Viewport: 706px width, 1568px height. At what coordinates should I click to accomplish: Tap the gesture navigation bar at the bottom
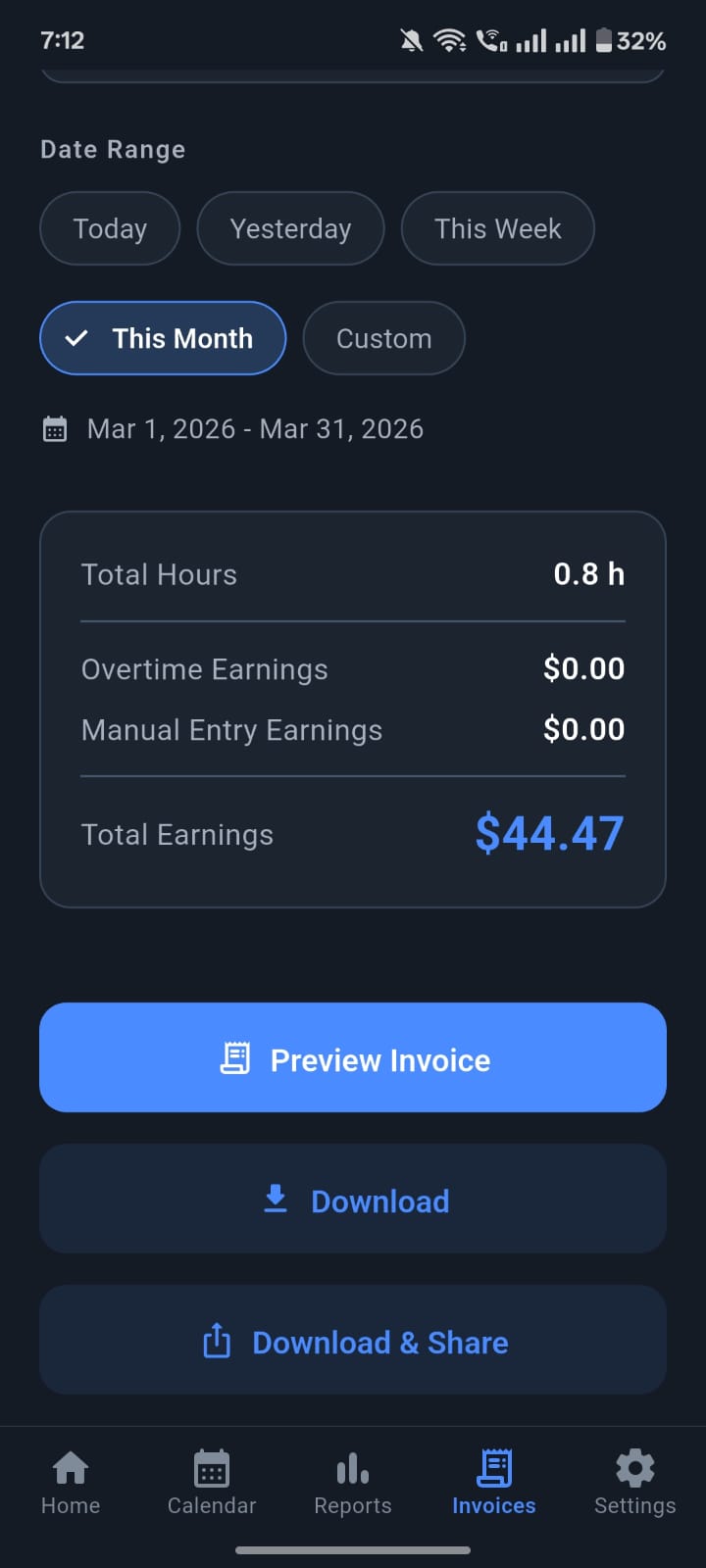tap(353, 1550)
